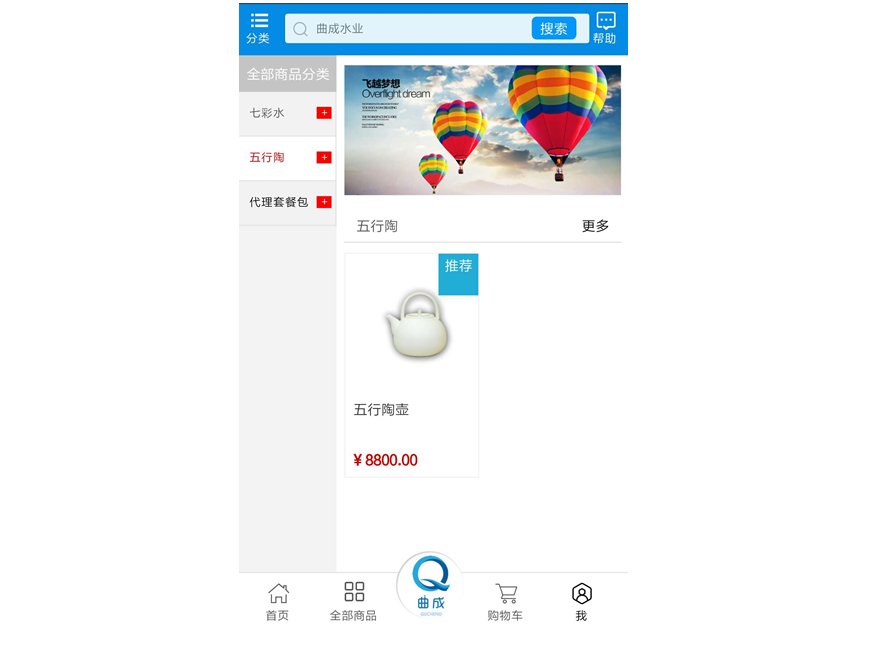Expand the plus next to 五行陶
The height and width of the screenshot is (666, 888).
point(324,158)
